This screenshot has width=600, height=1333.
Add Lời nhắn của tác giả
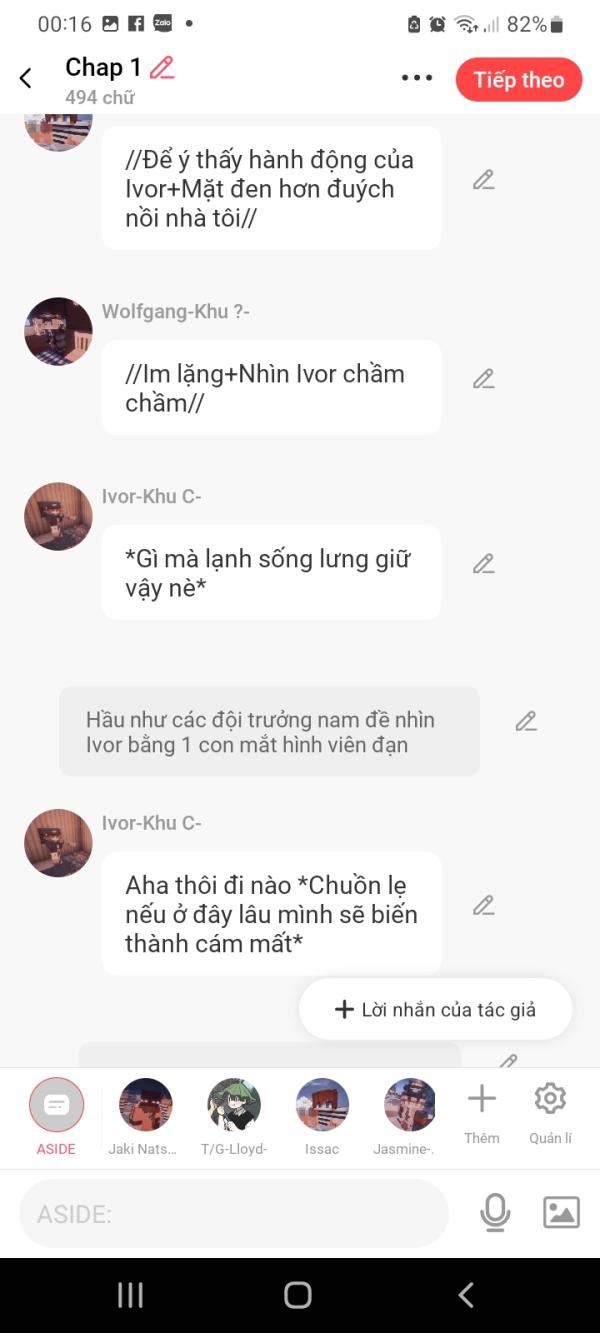435,1009
